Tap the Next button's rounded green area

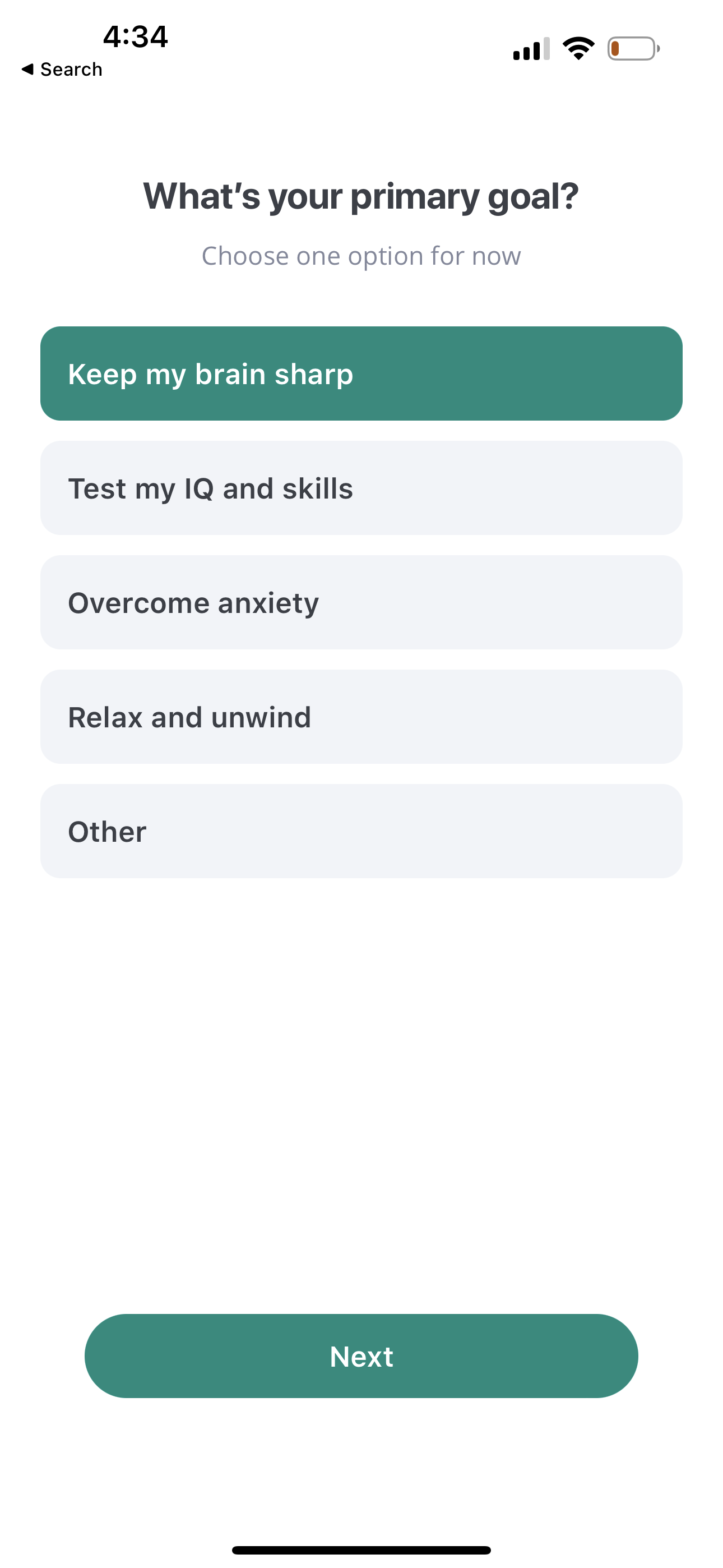(x=361, y=1356)
